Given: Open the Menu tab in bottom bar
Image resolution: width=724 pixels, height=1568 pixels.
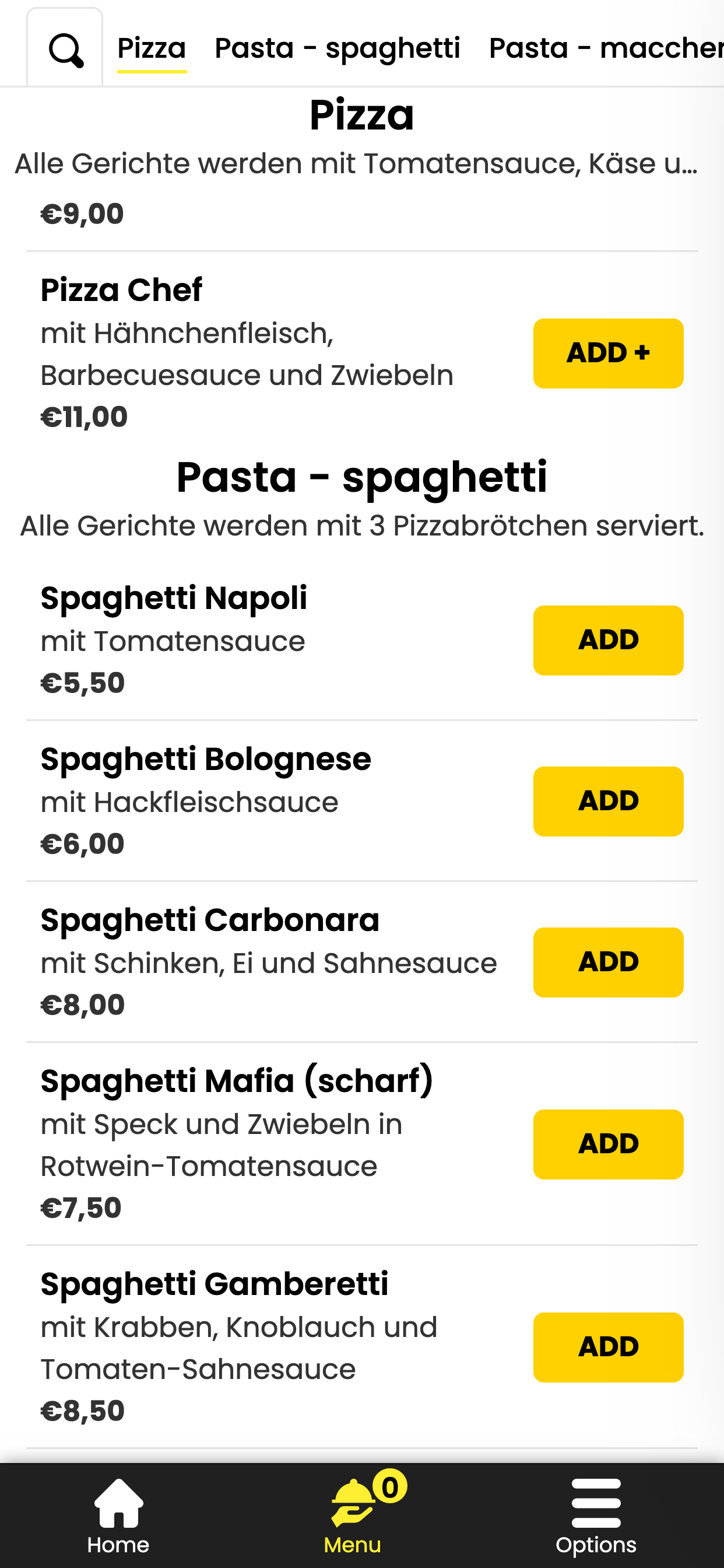Looking at the screenshot, I should click(353, 1515).
